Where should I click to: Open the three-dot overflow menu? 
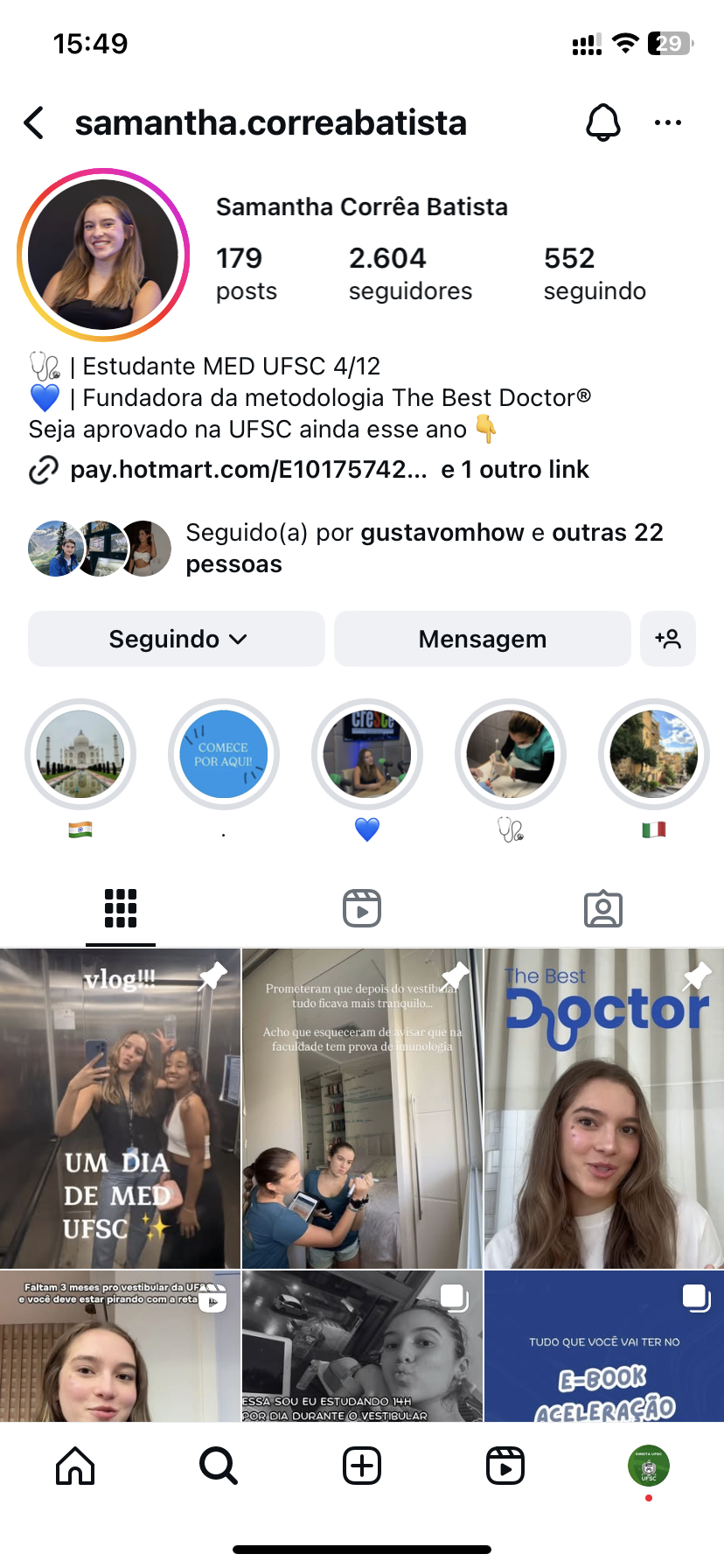click(667, 123)
